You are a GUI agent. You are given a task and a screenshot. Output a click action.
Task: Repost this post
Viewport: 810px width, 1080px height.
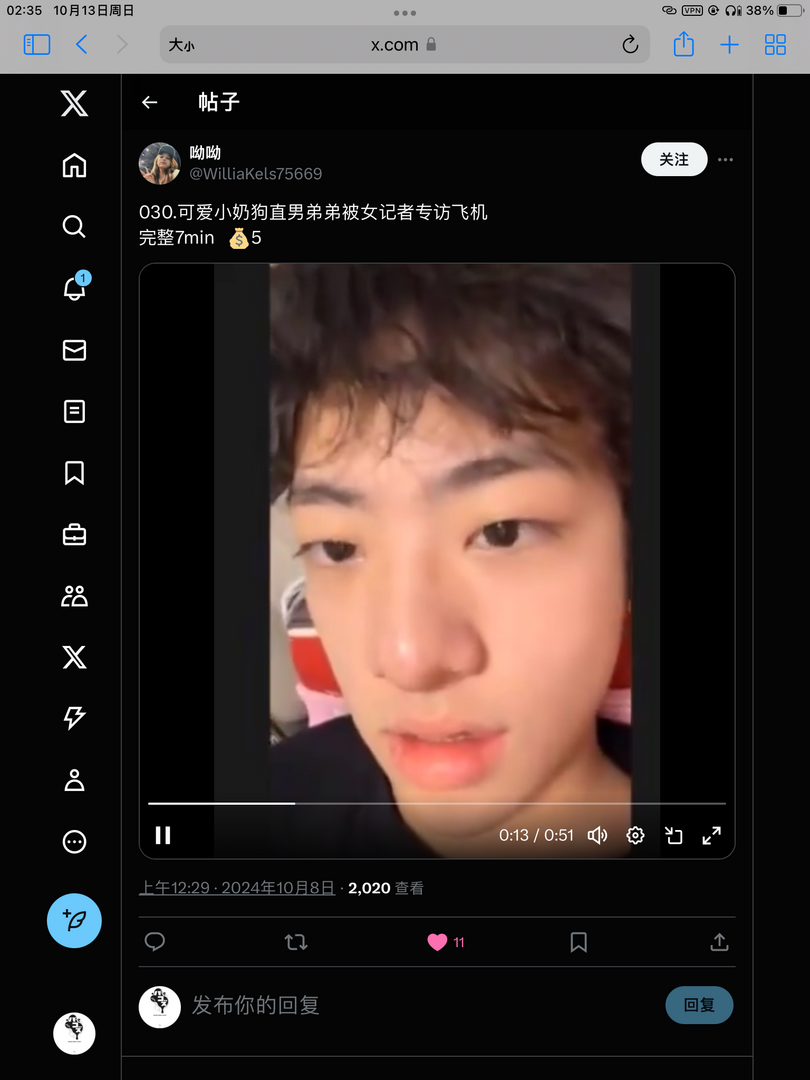296,942
